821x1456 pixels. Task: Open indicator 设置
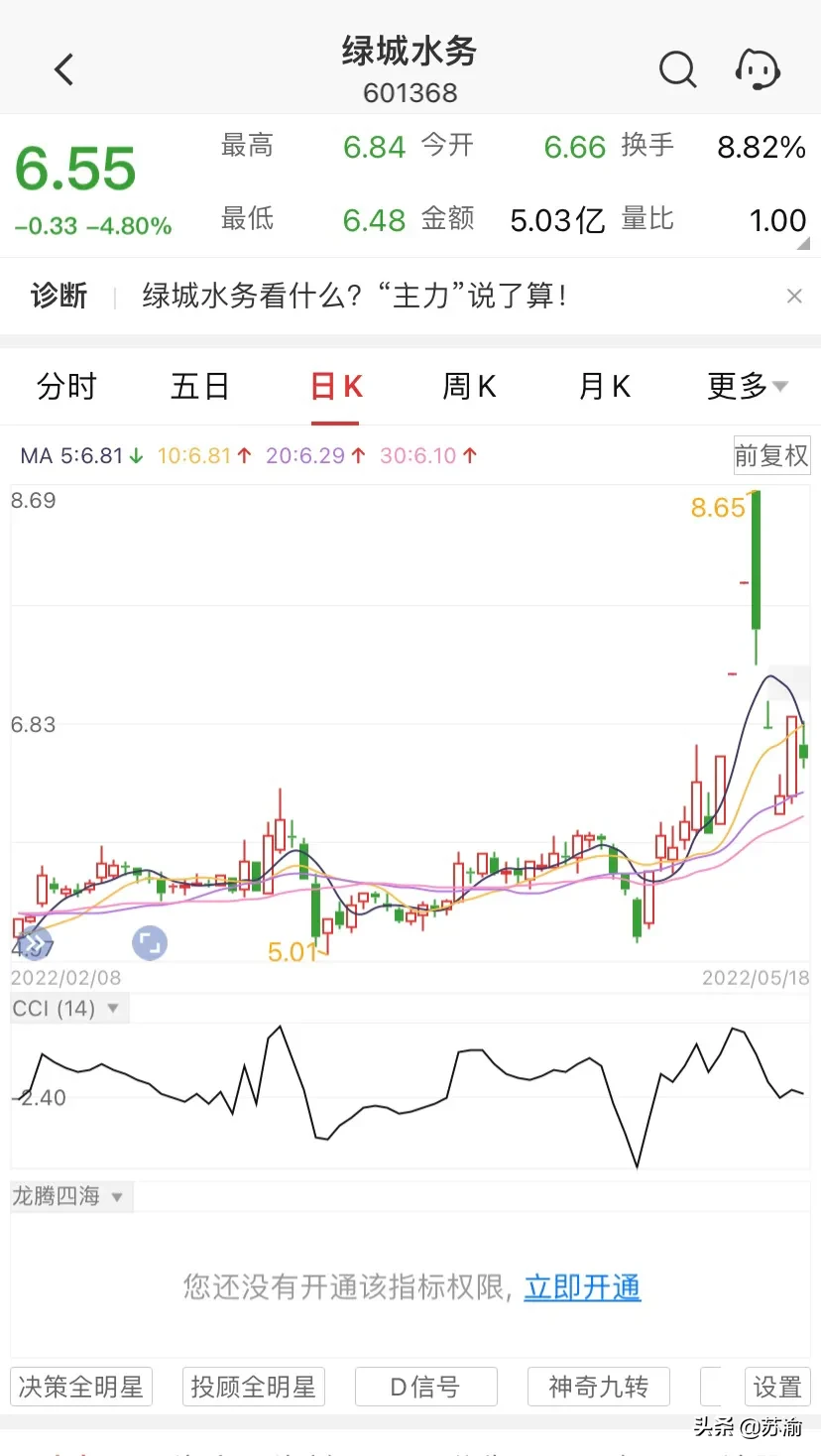click(777, 1387)
